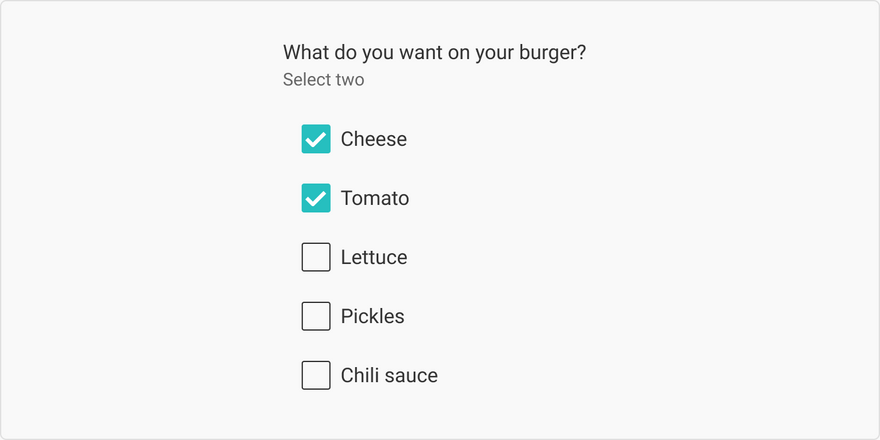Check the Lettuce checkbox
The height and width of the screenshot is (440, 880).
click(x=316, y=257)
